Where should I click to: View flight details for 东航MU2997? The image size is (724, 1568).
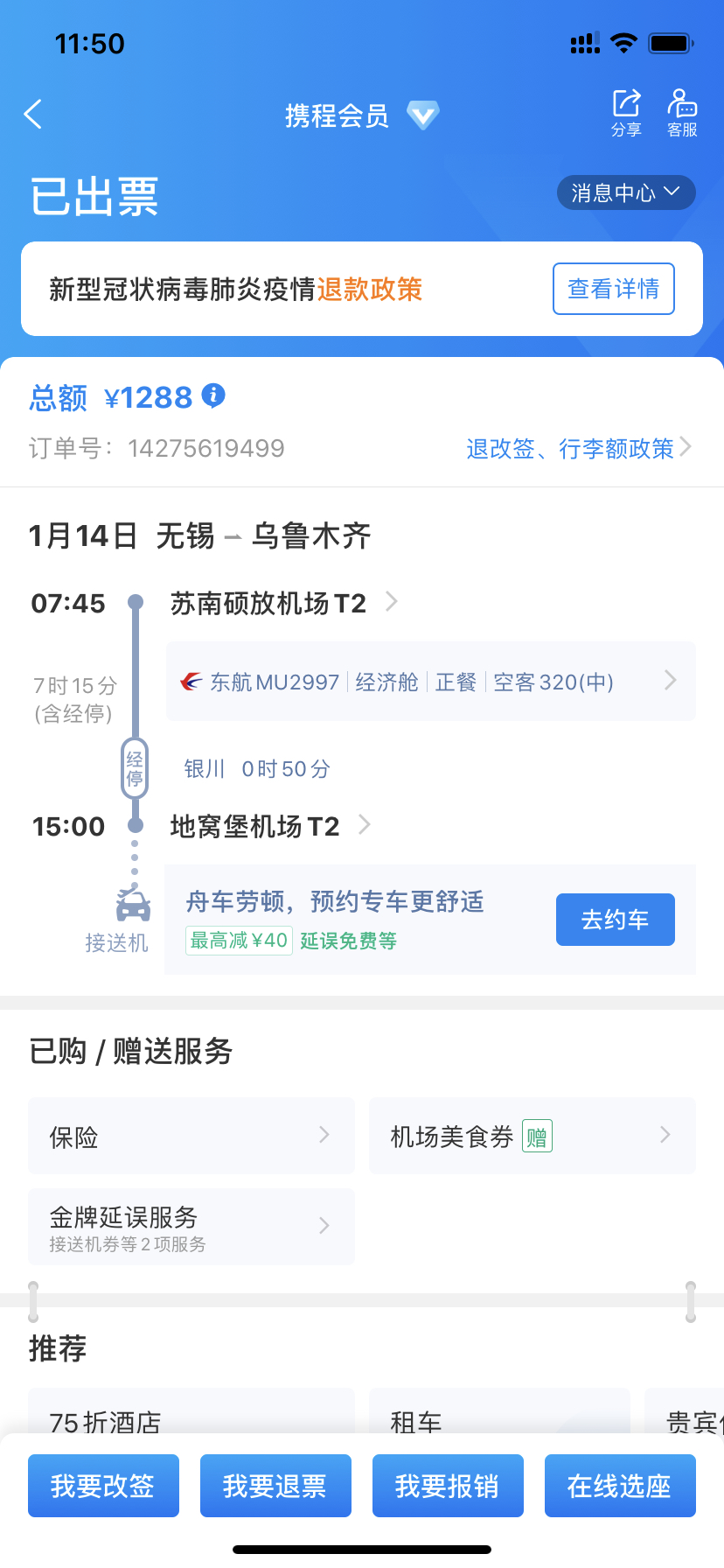pyautogui.click(x=431, y=682)
